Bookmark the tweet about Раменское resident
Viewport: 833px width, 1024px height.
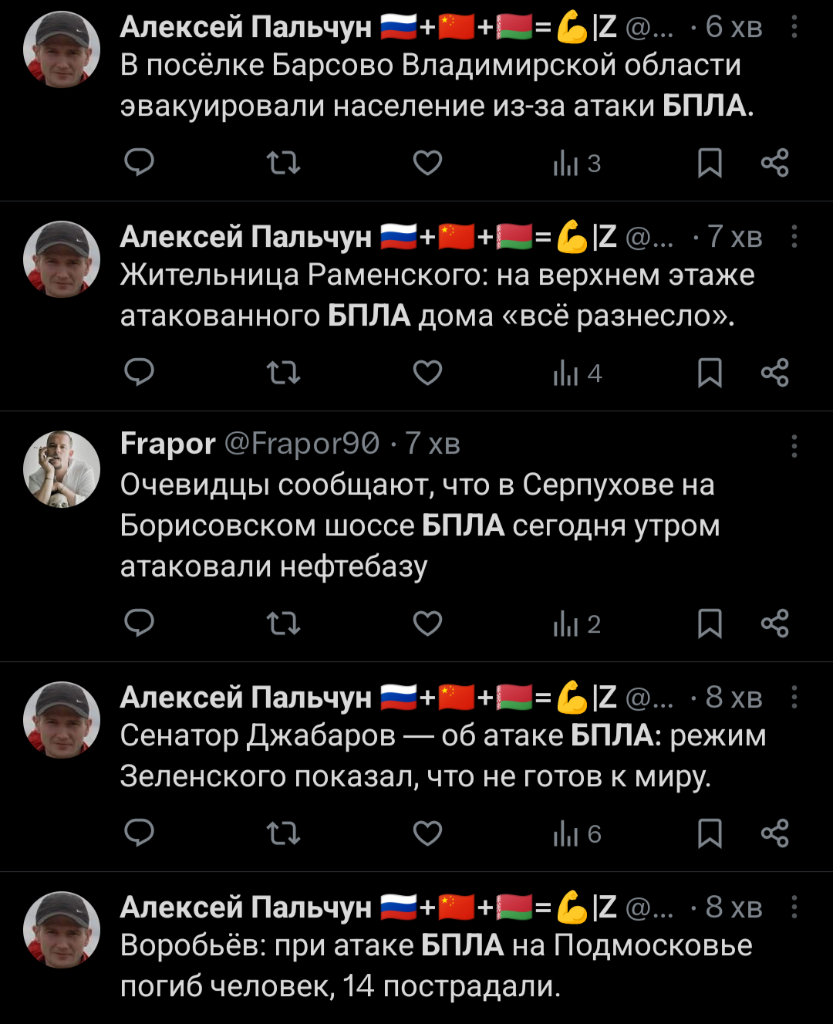pyautogui.click(x=709, y=374)
